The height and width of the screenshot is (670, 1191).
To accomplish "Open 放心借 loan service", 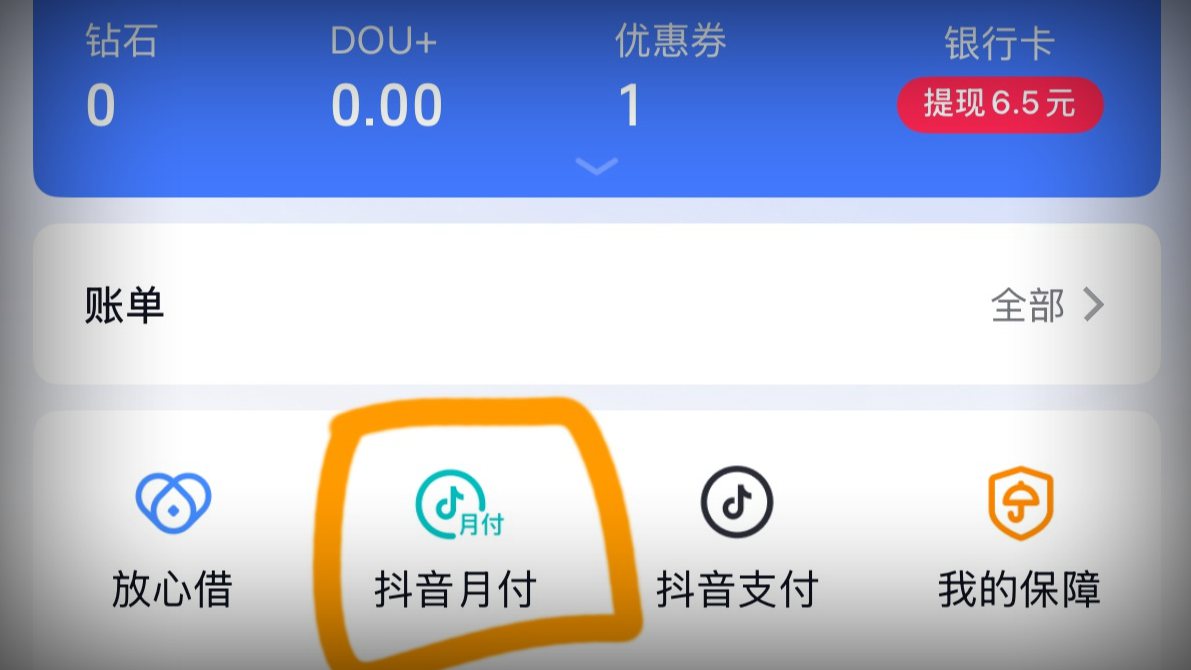I will pos(172,540).
